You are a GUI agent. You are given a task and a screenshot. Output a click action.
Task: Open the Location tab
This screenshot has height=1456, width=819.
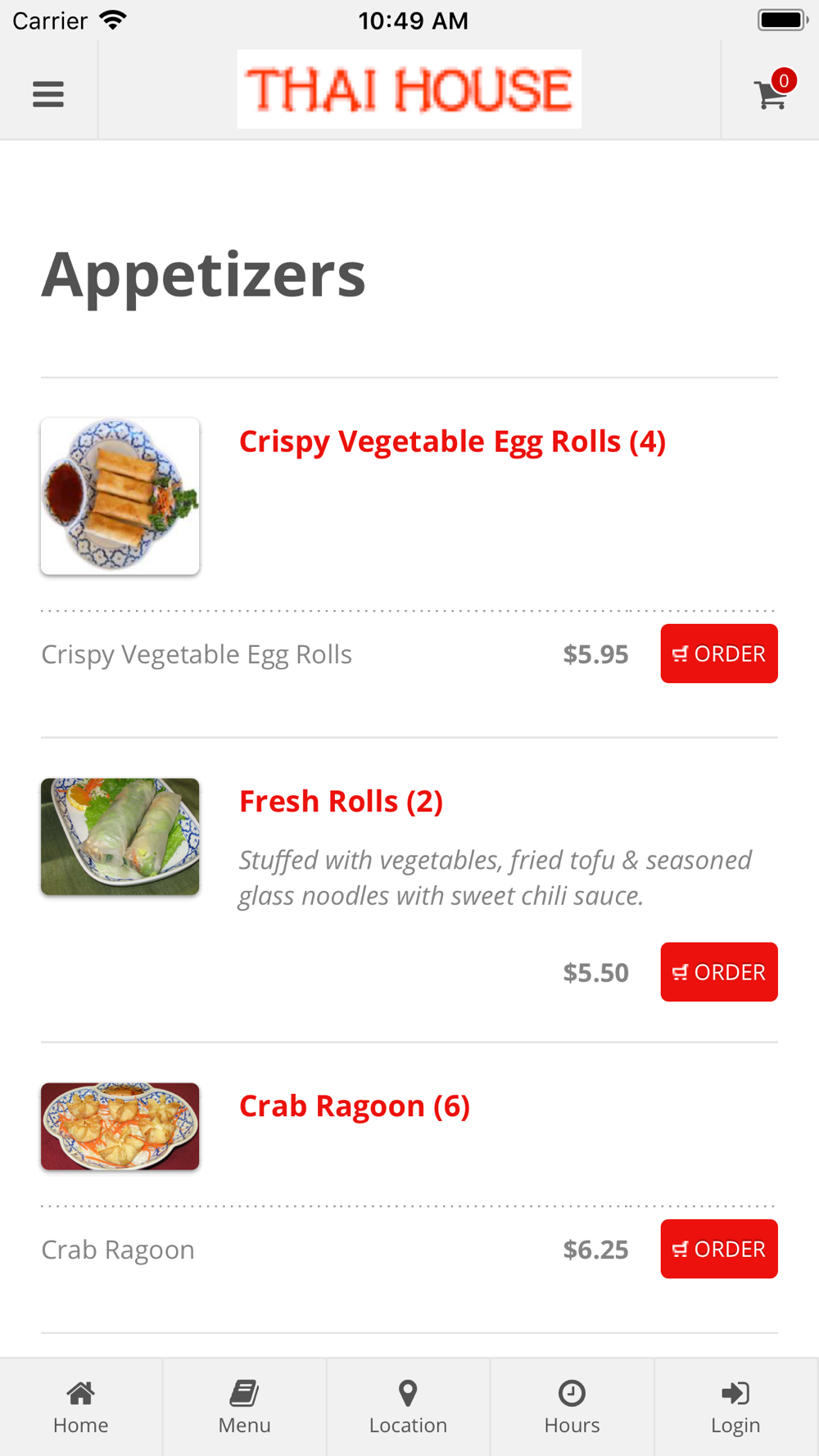pos(409,1407)
